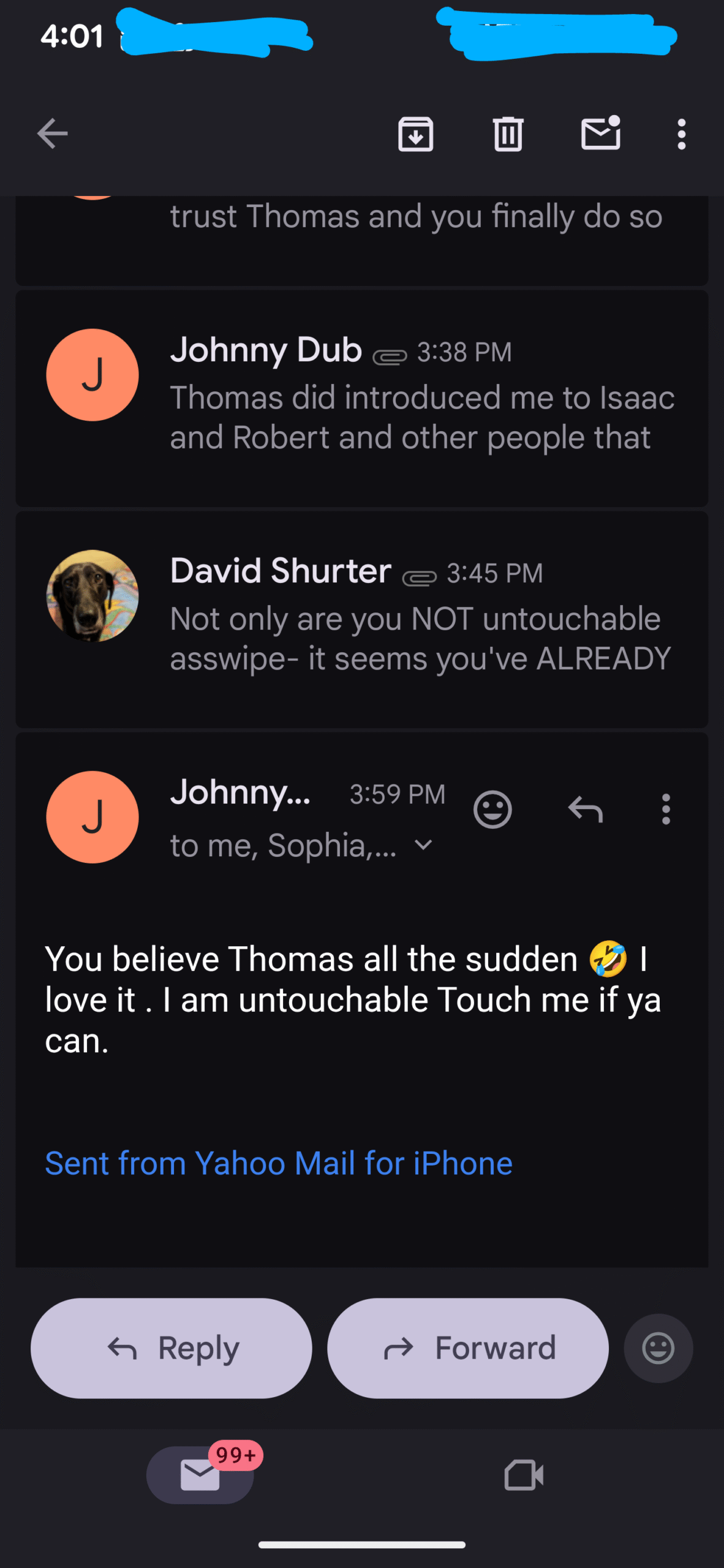Expand the recipient details chevron
Screen dimensions: 724x1568
click(423, 845)
